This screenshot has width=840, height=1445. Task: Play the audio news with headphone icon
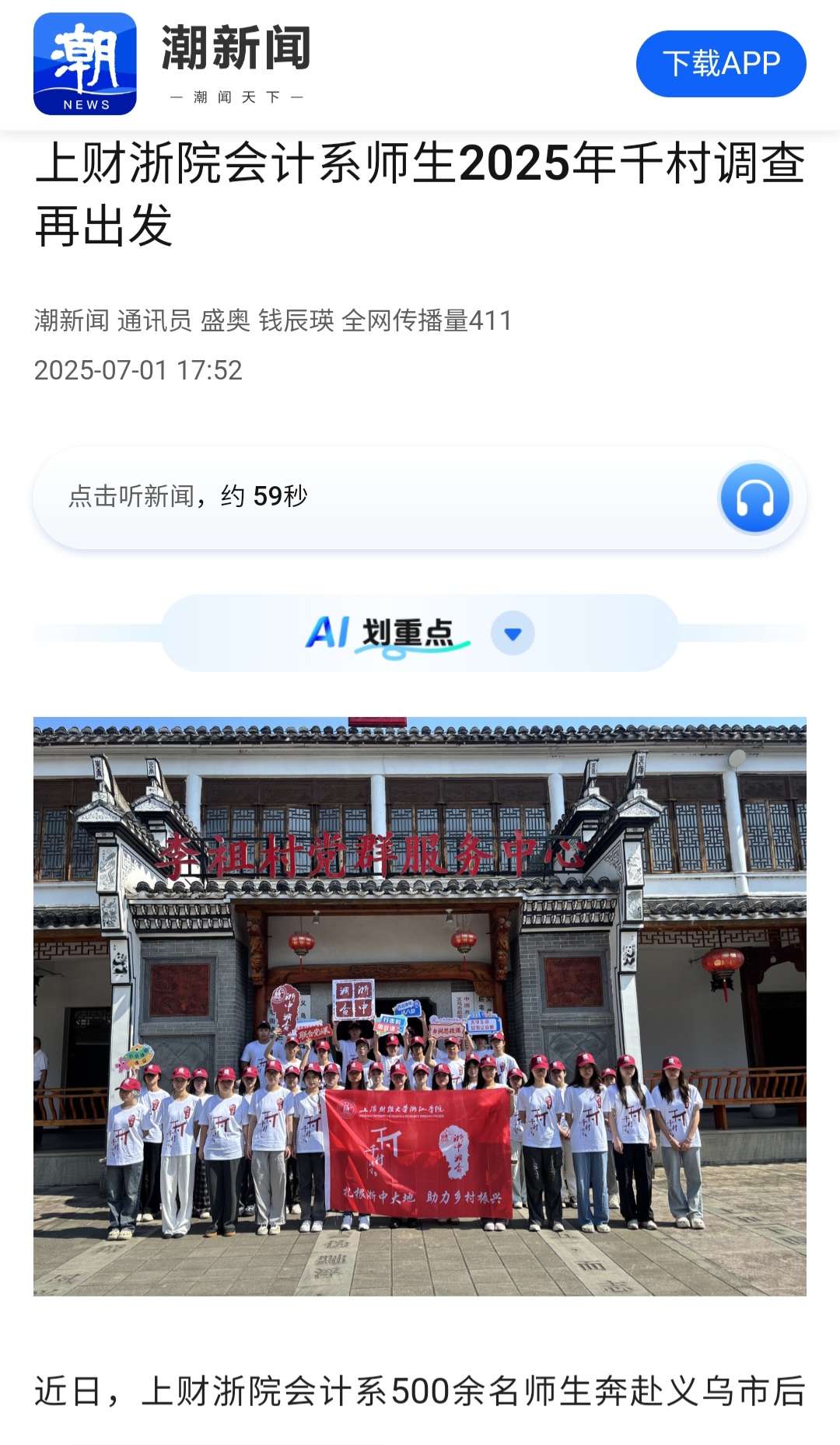coord(754,498)
